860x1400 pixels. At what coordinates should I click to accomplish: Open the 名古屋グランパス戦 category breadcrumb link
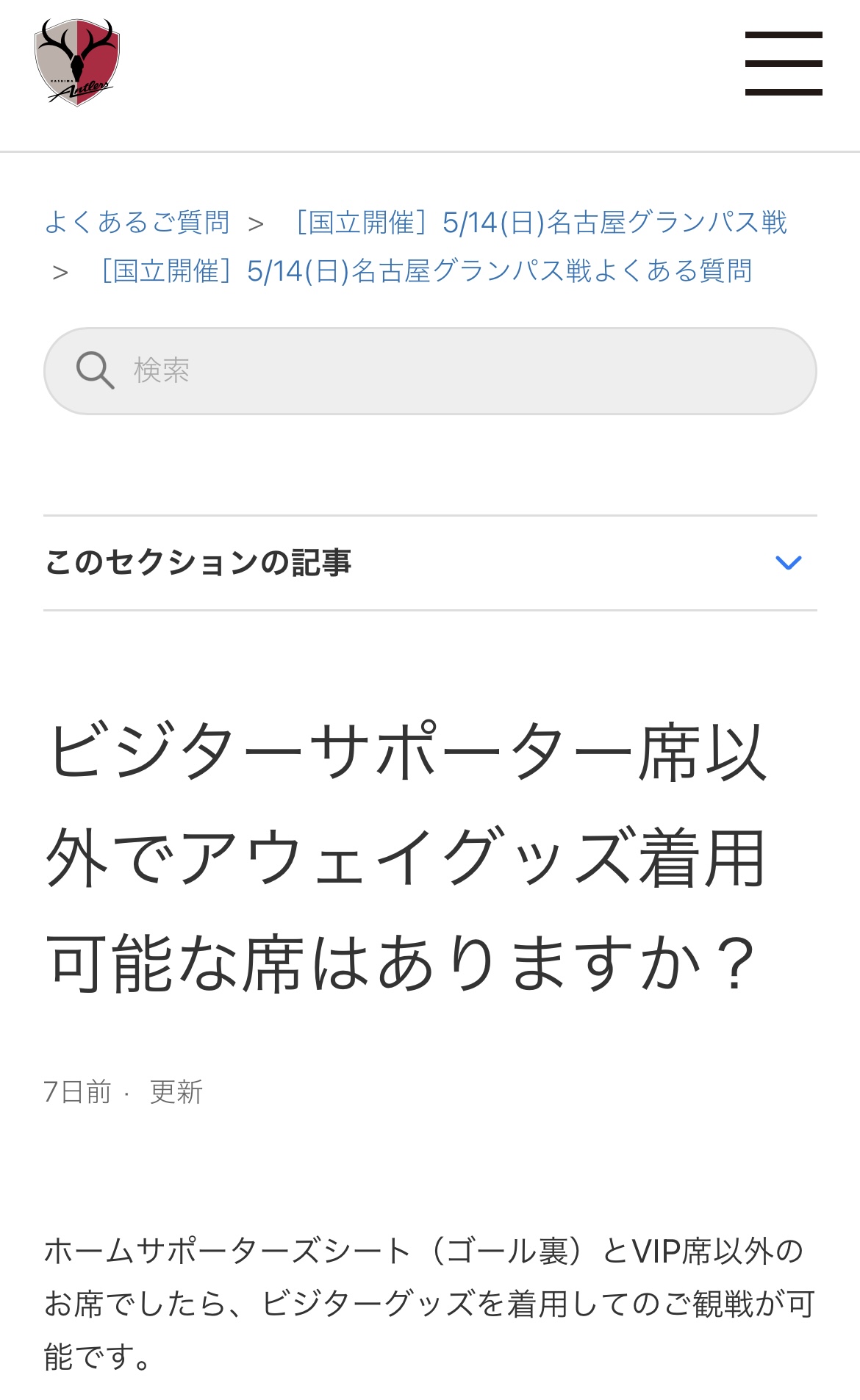(x=540, y=222)
